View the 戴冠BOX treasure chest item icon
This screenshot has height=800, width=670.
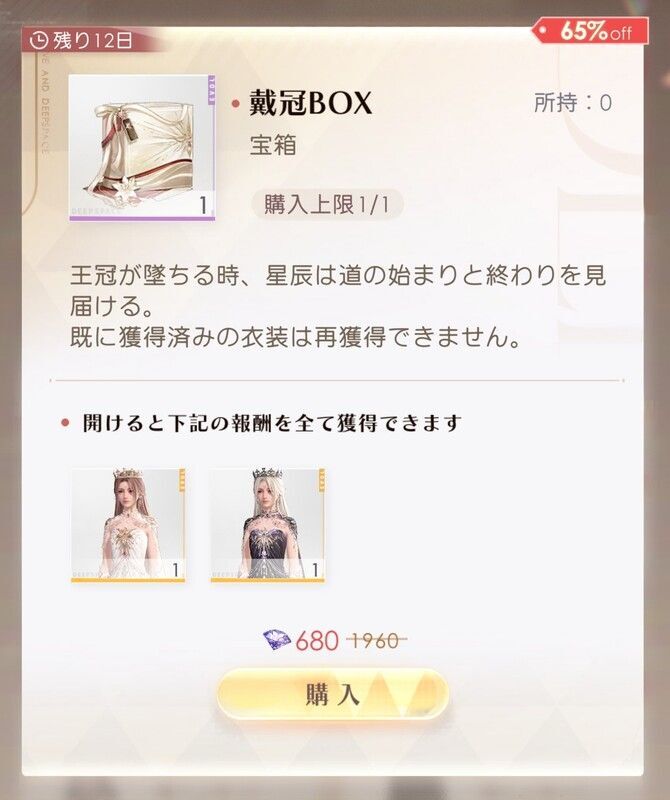tap(142, 147)
